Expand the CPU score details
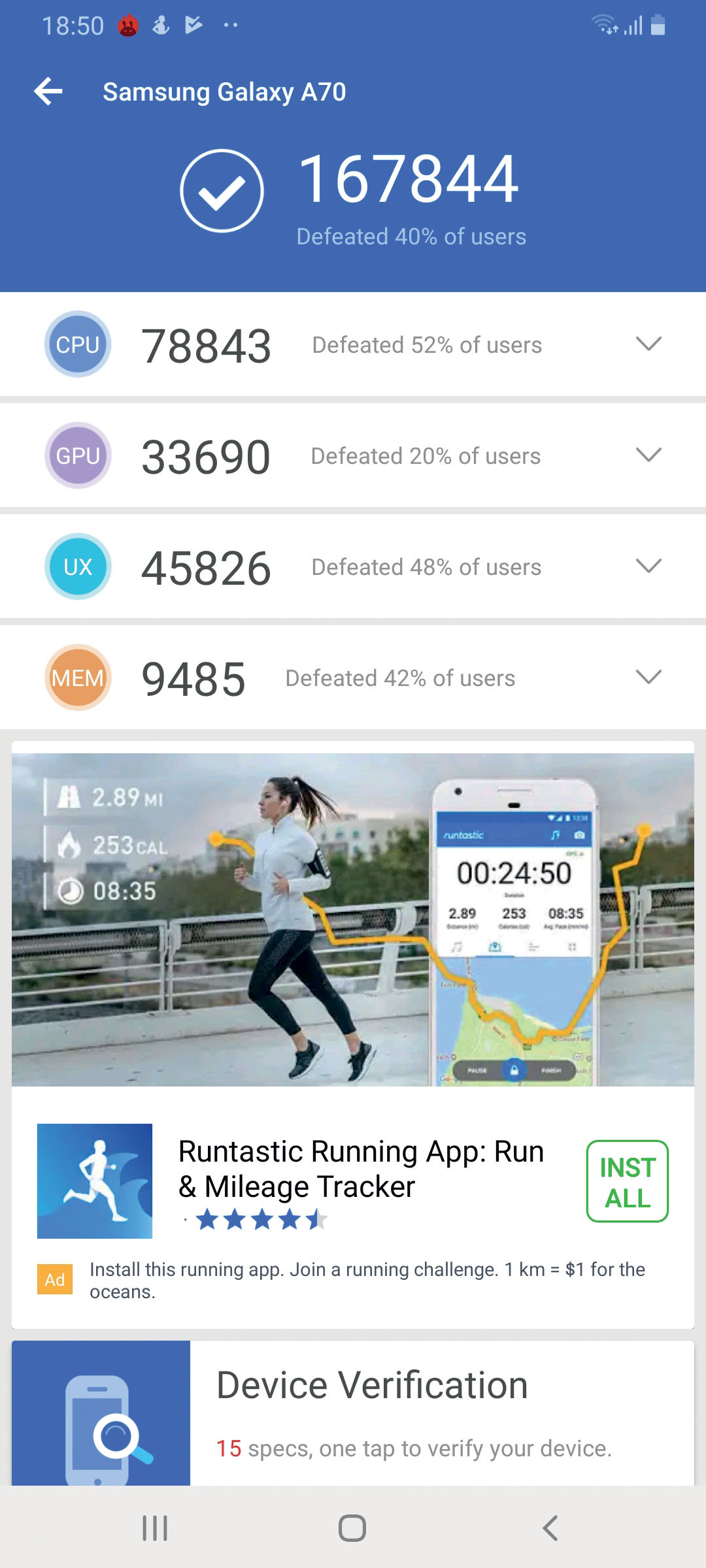 [648, 344]
